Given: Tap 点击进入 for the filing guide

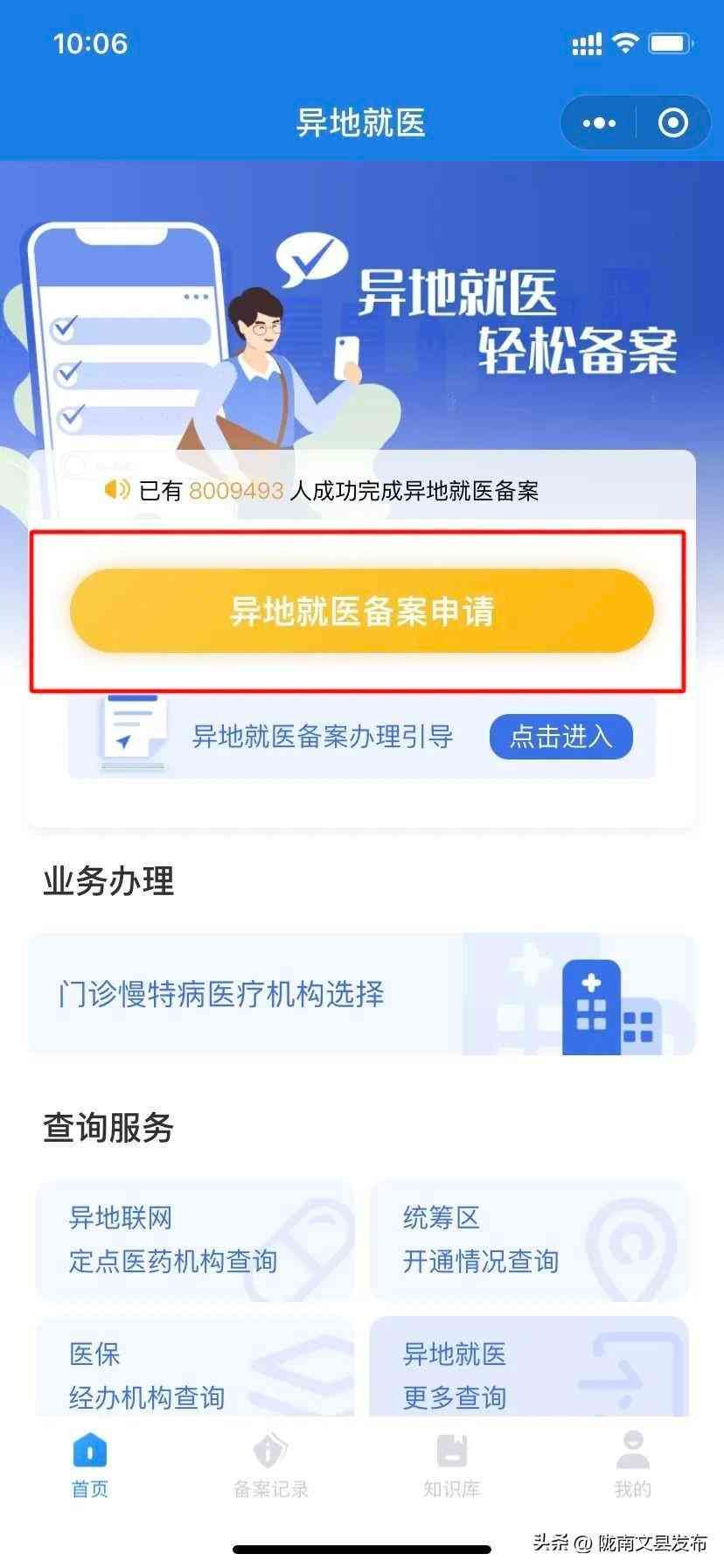Looking at the screenshot, I should coord(560,736).
